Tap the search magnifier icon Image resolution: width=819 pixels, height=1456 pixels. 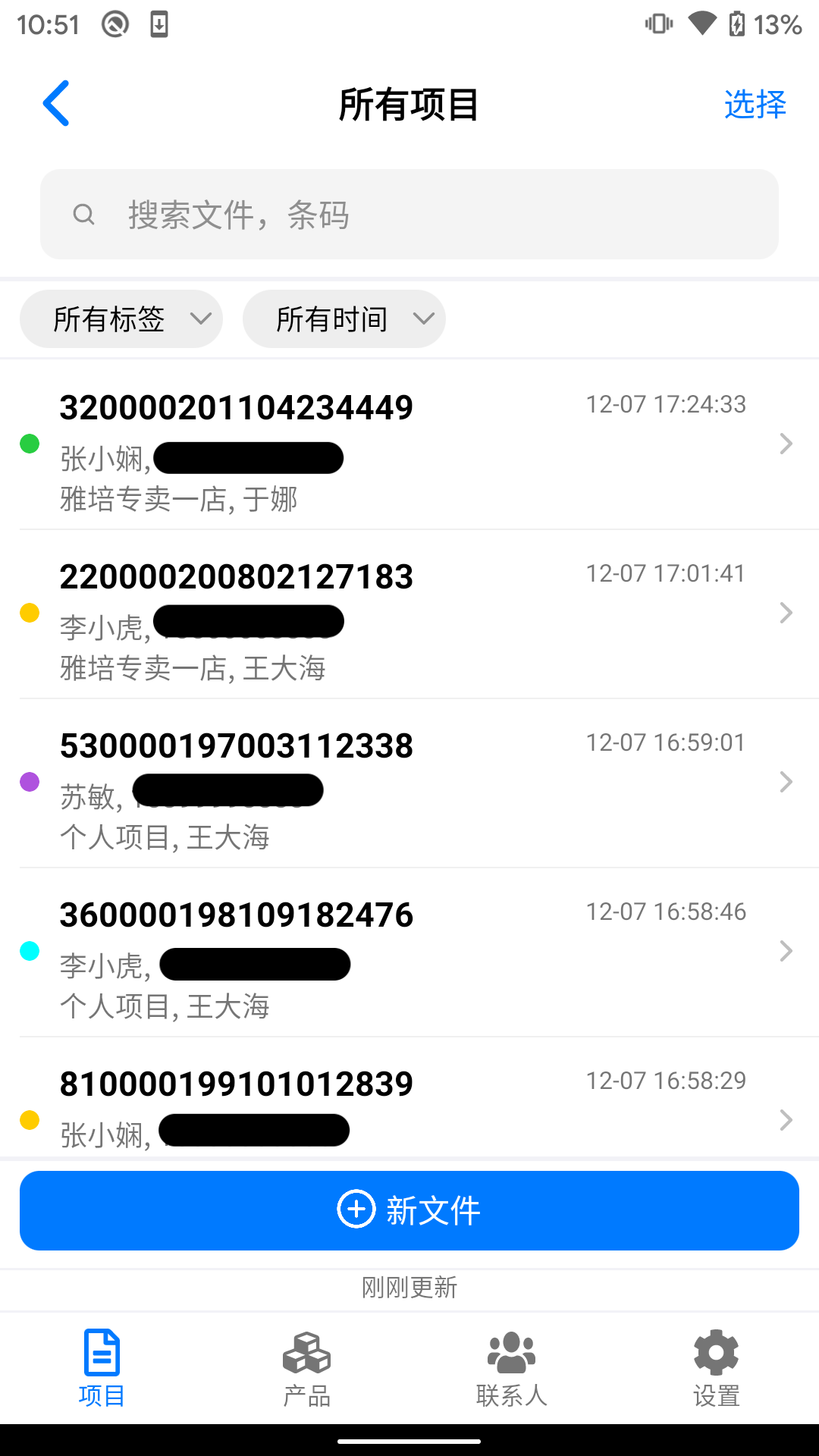click(84, 215)
